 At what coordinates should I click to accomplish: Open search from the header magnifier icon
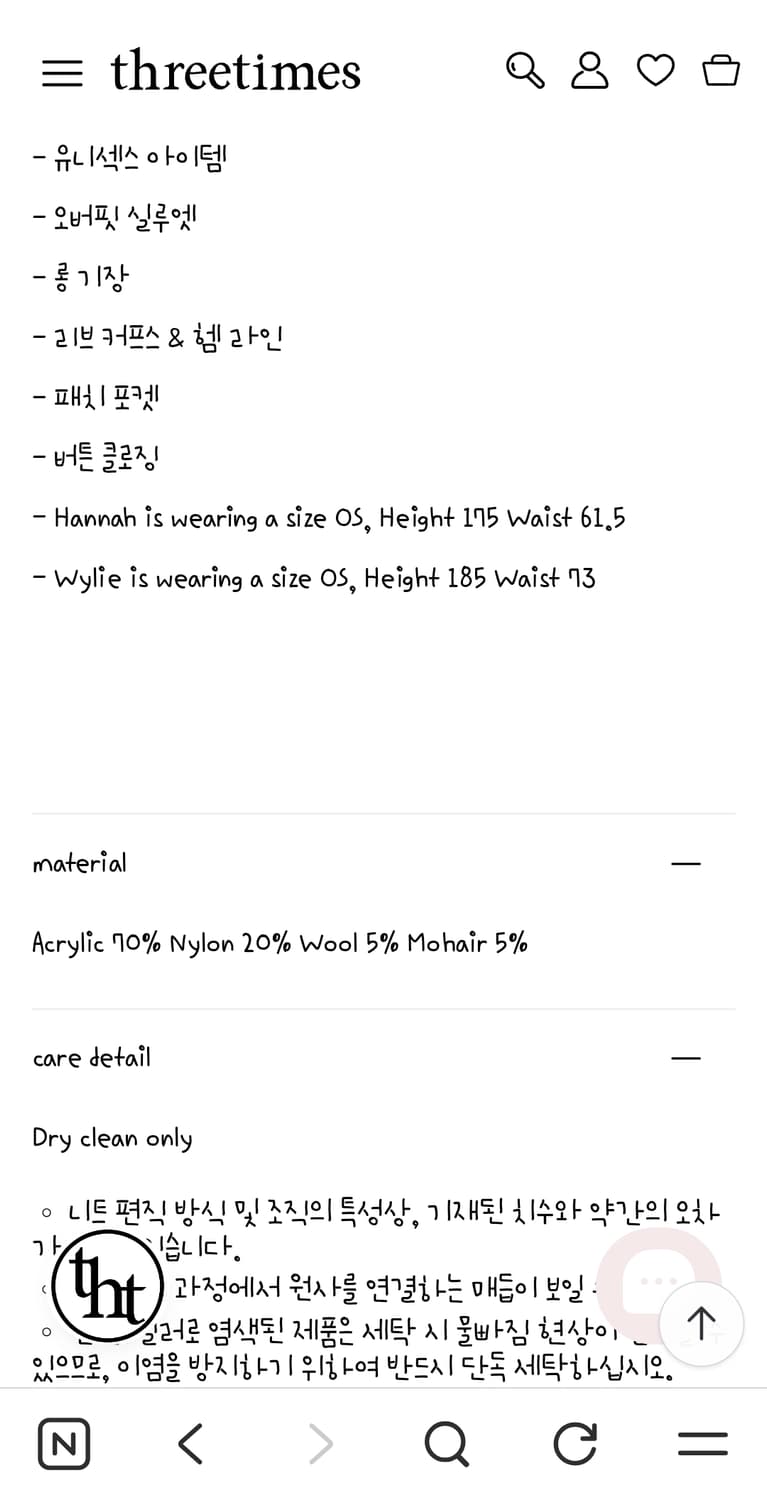click(525, 70)
